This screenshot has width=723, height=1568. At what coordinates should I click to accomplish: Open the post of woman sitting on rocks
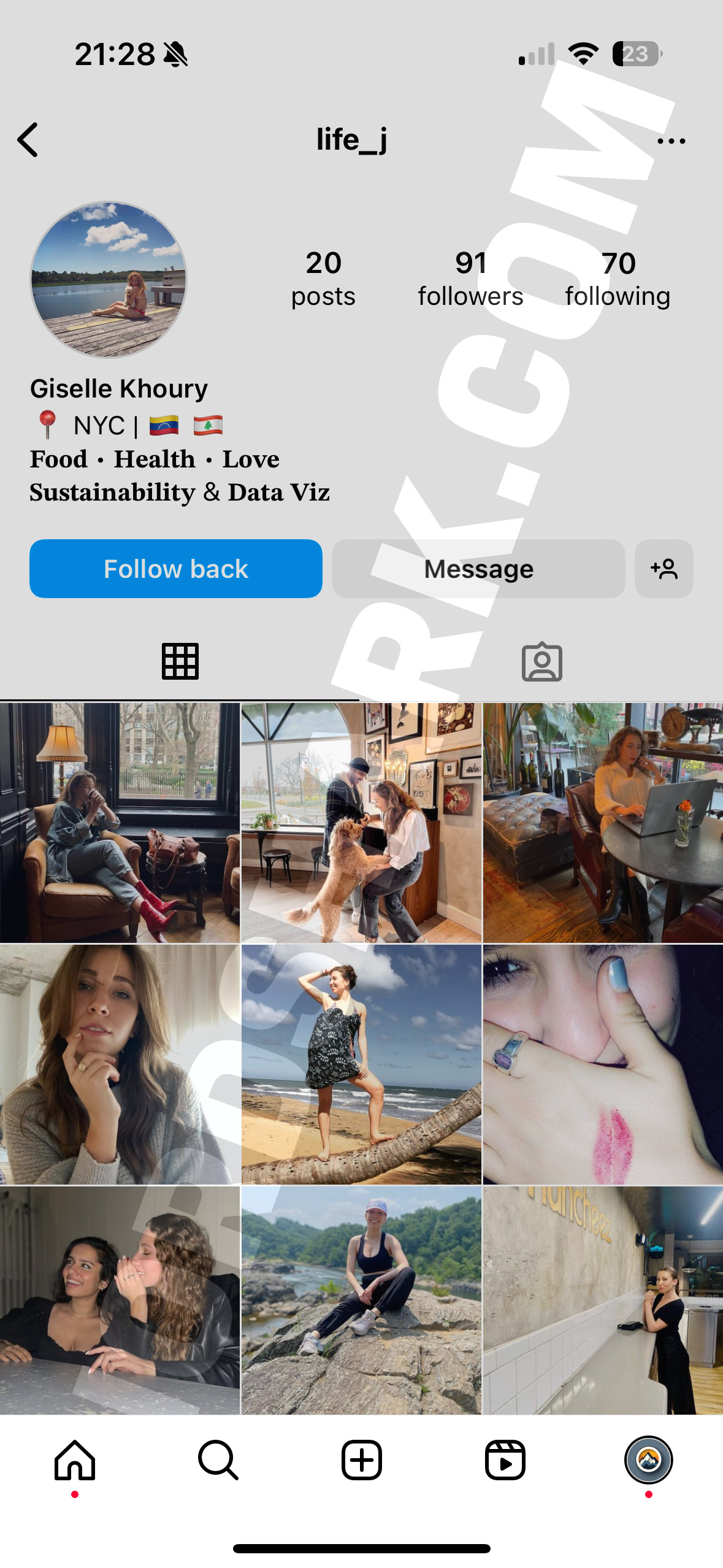pyautogui.click(x=361, y=1300)
